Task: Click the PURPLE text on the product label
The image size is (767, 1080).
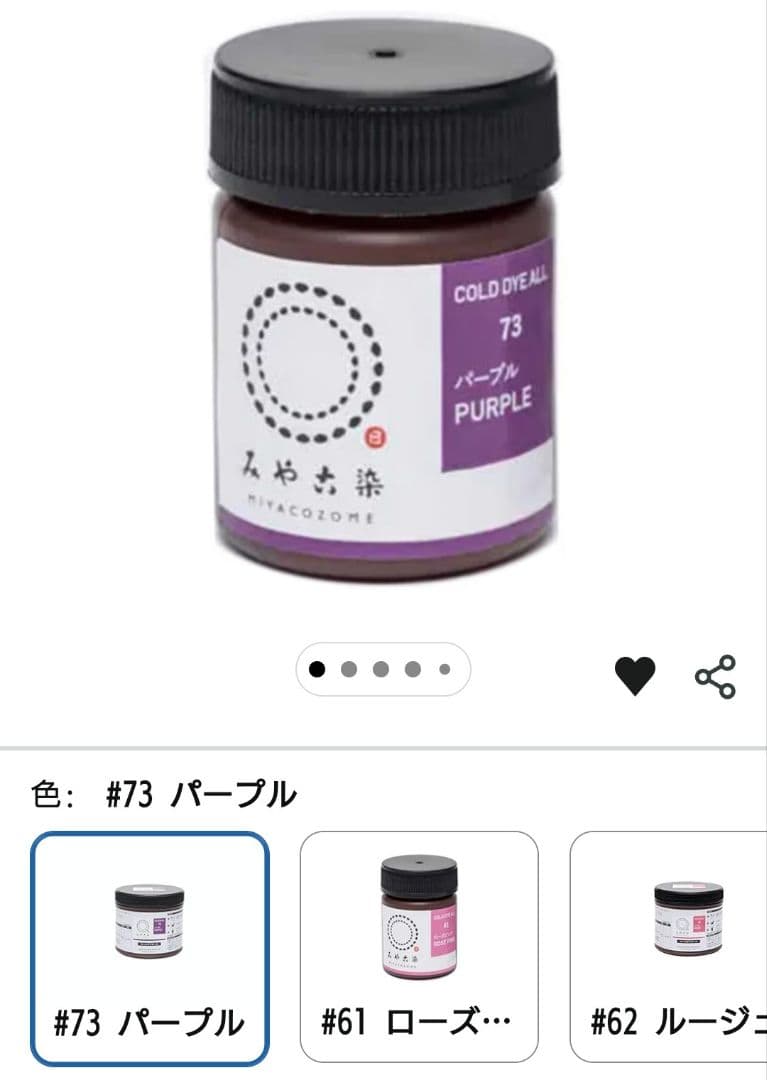Action: click(x=495, y=406)
